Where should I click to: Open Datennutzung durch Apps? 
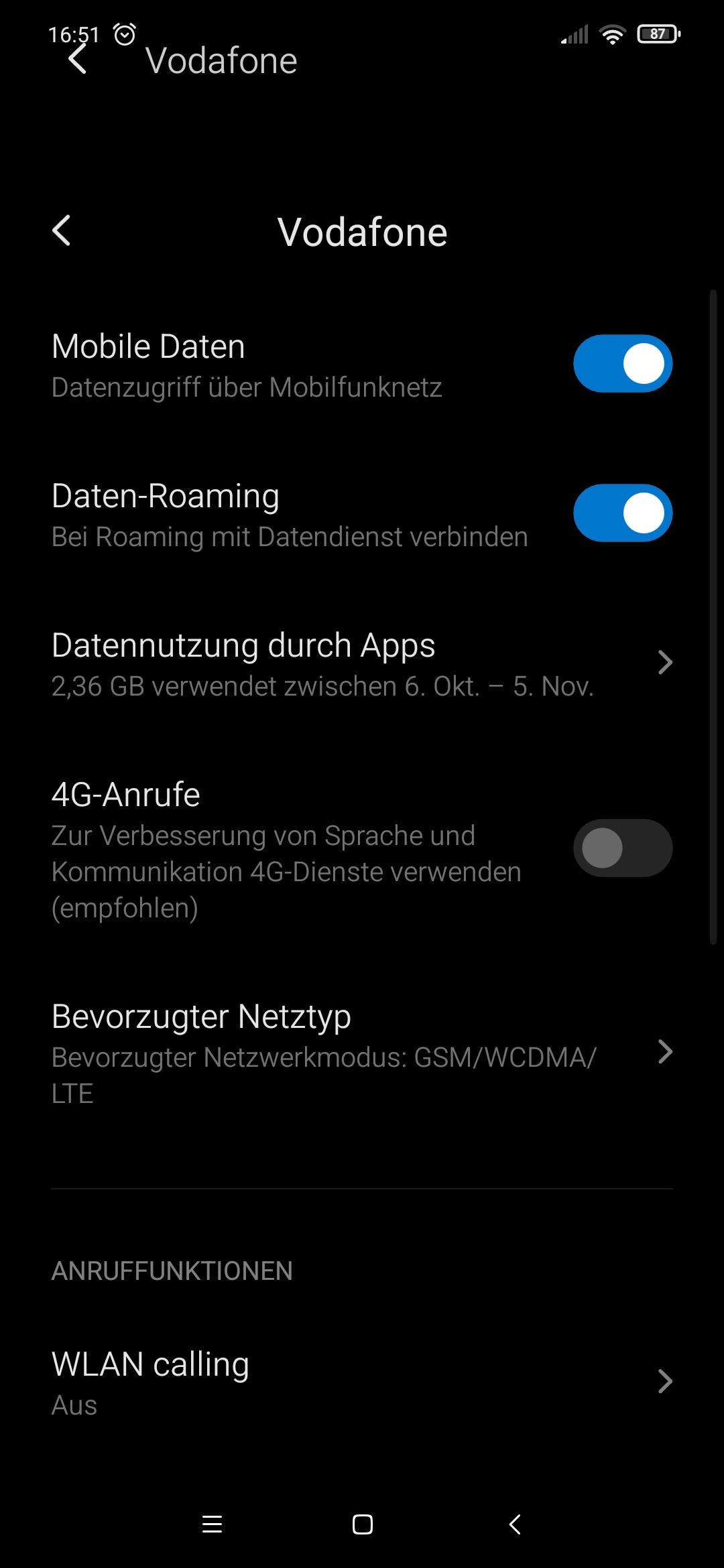click(362, 663)
